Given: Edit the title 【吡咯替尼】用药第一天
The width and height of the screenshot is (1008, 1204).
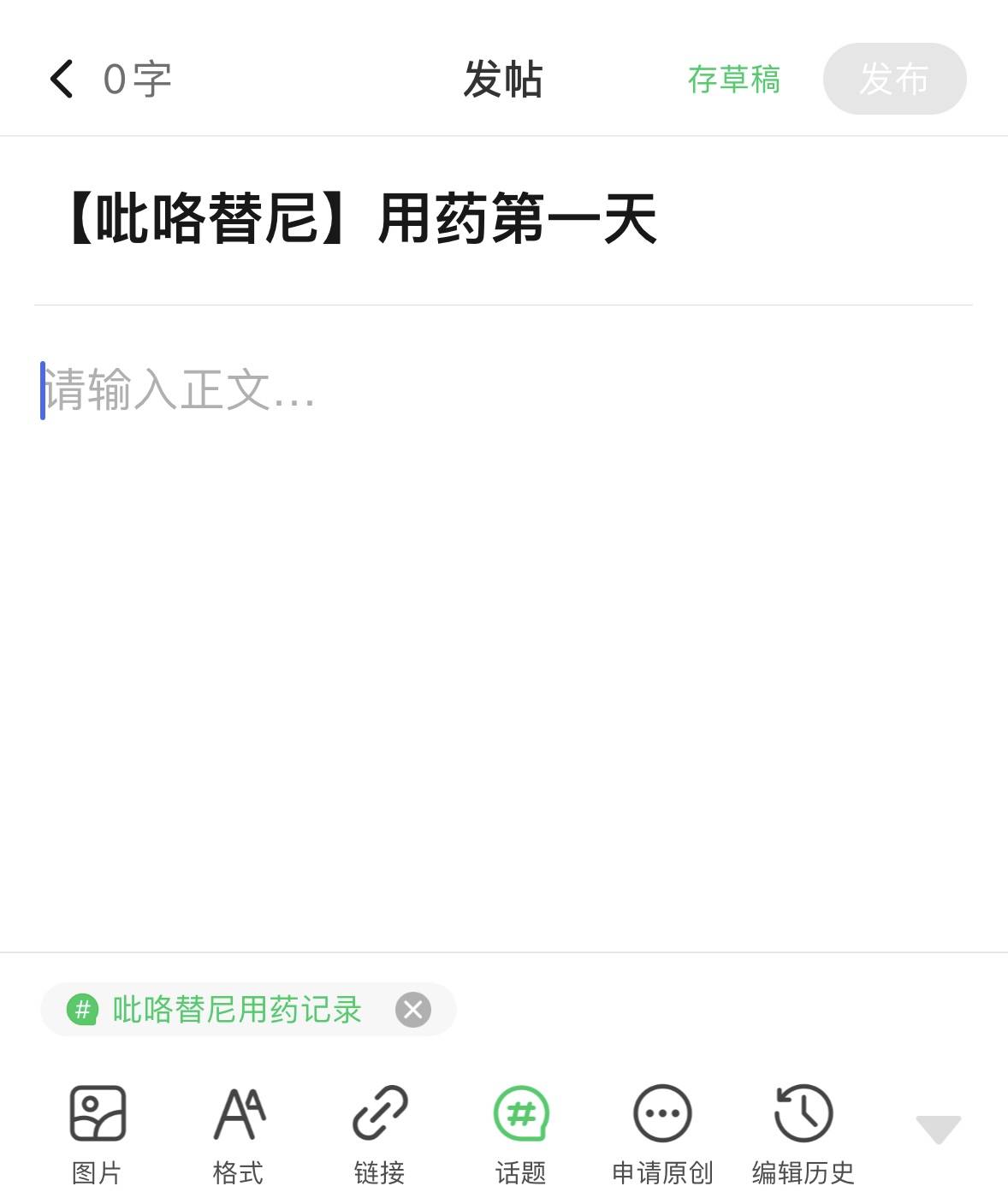Looking at the screenshot, I should point(359,219).
